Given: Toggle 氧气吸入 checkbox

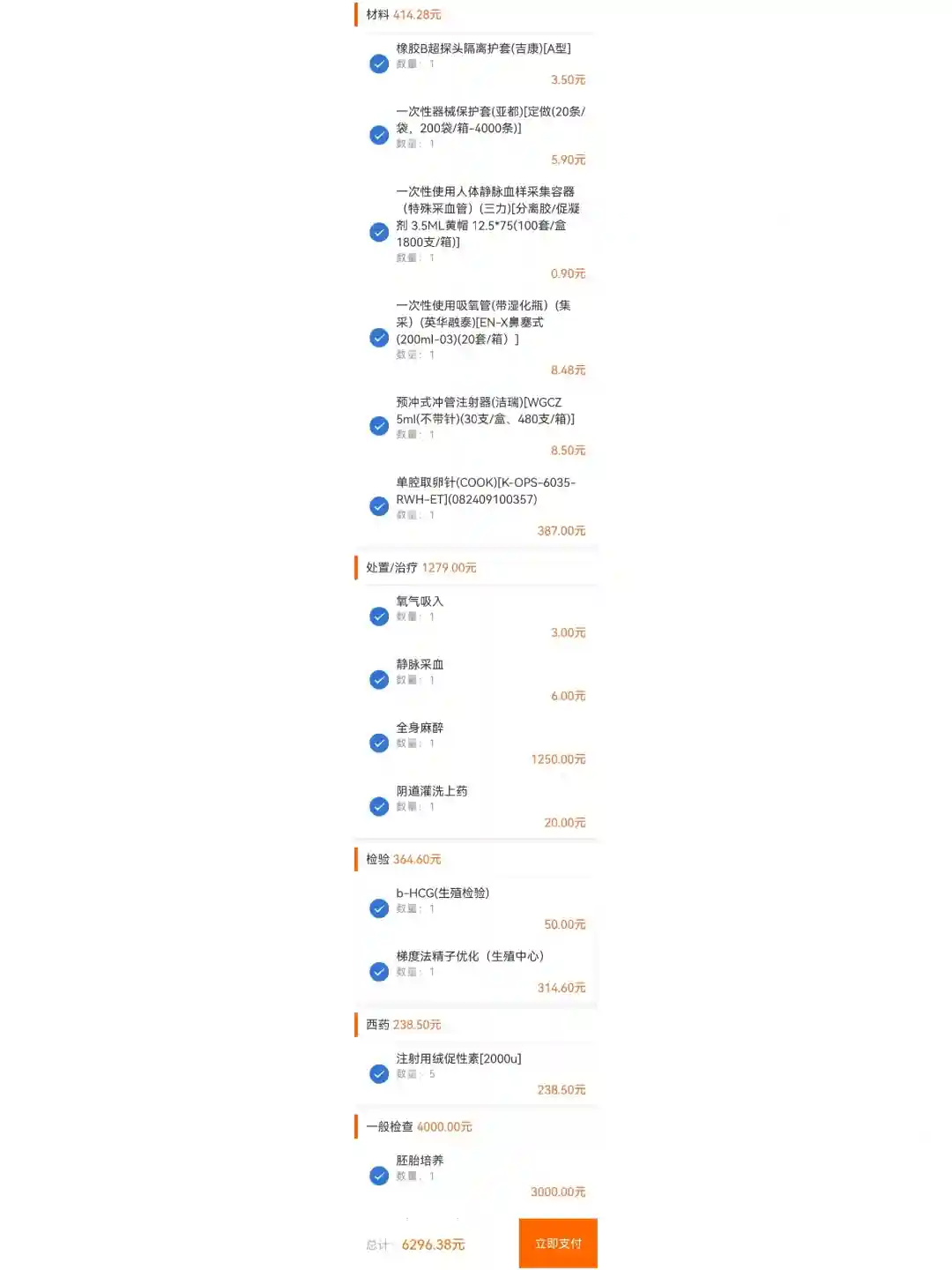Looking at the screenshot, I should (379, 616).
